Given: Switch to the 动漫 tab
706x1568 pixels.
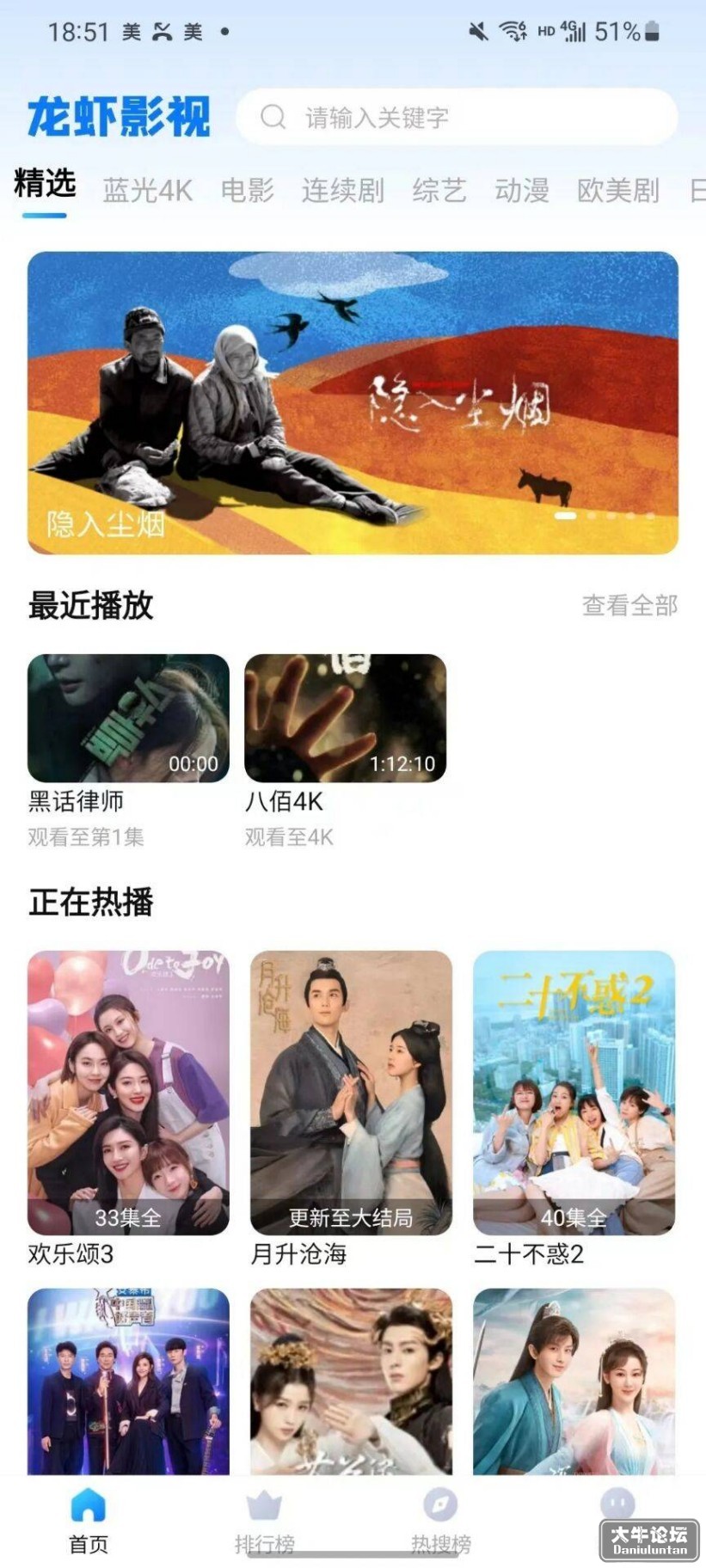Looking at the screenshot, I should pyautogui.click(x=521, y=190).
